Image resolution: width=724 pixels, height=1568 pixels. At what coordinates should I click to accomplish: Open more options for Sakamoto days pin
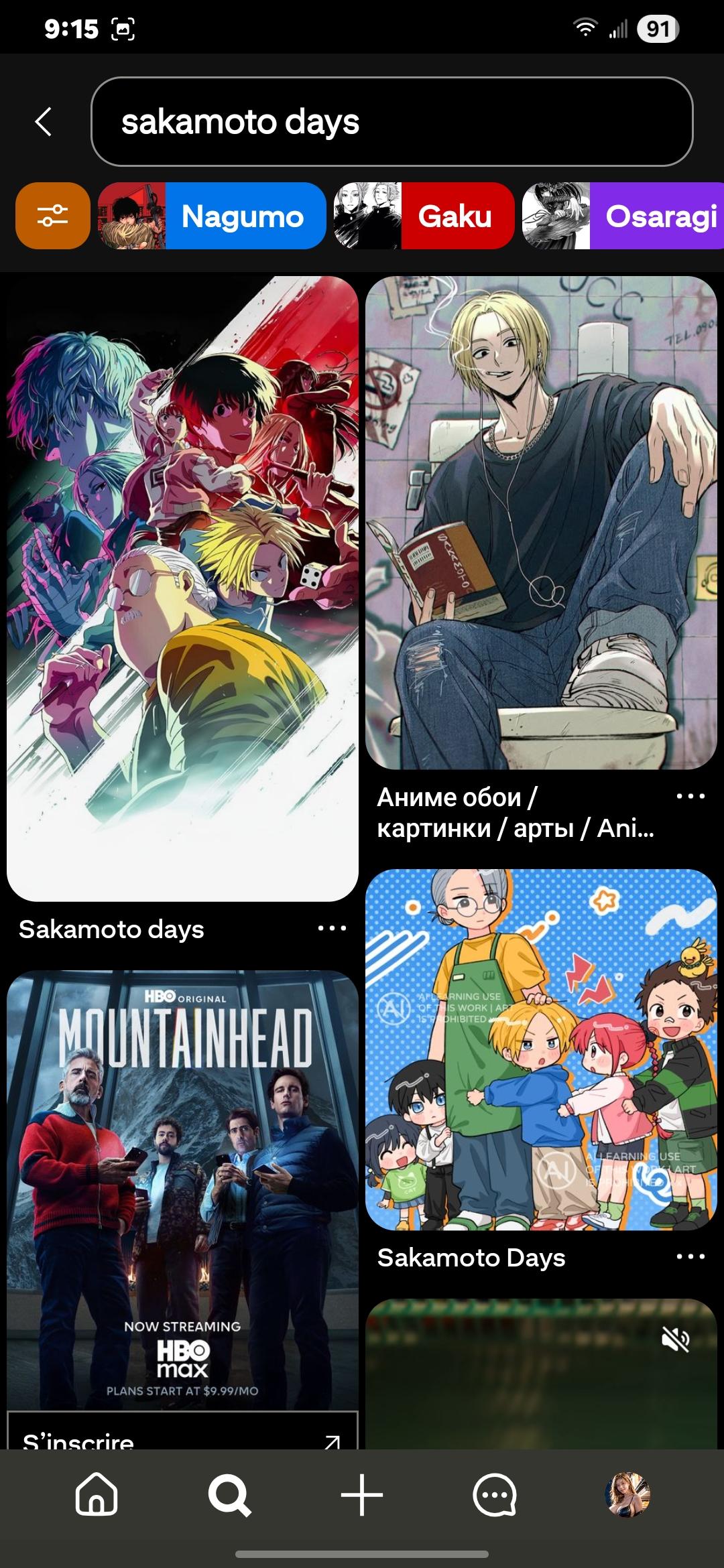[x=332, y=928]
